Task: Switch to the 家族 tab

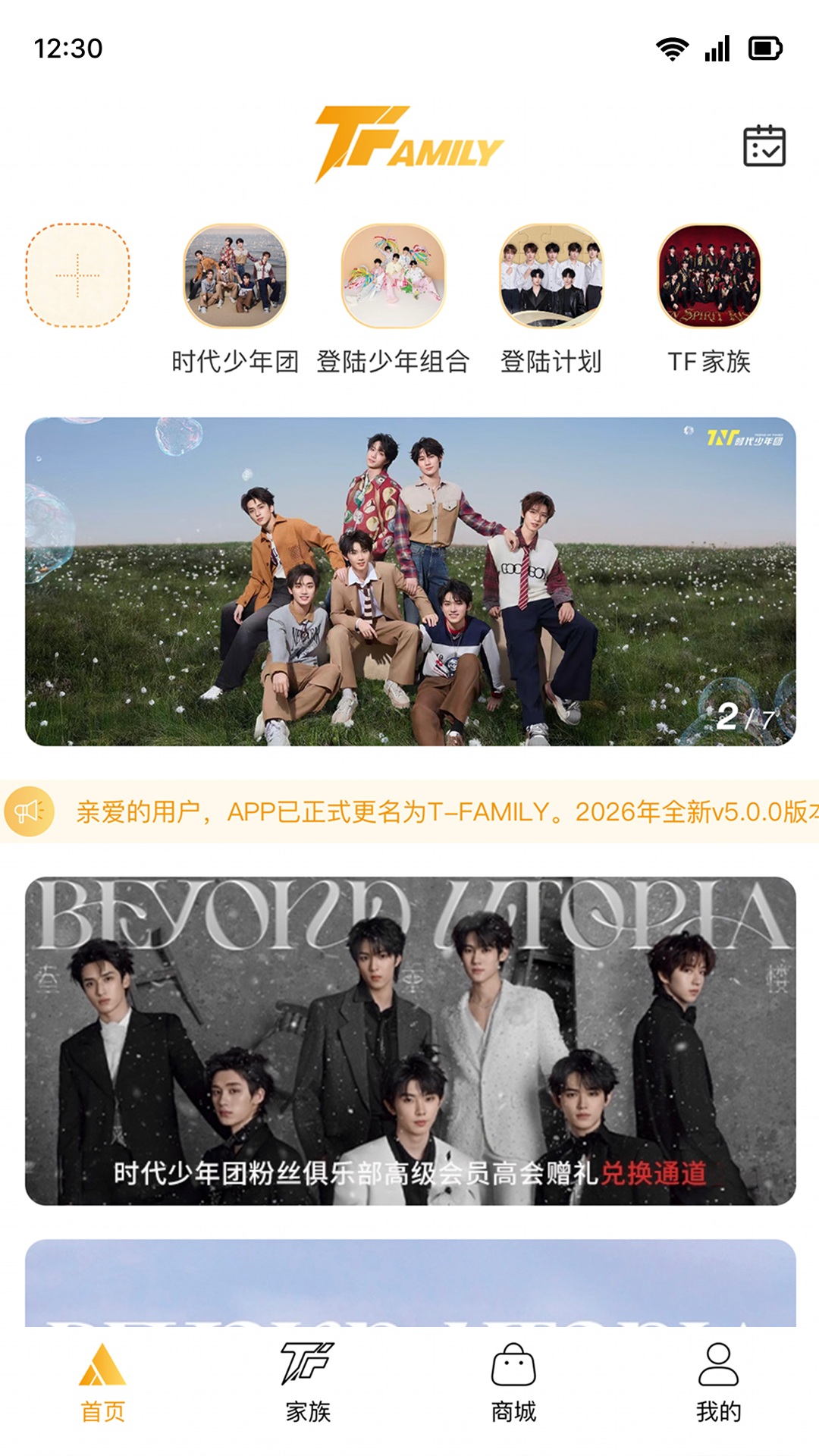Action: 308,1382
